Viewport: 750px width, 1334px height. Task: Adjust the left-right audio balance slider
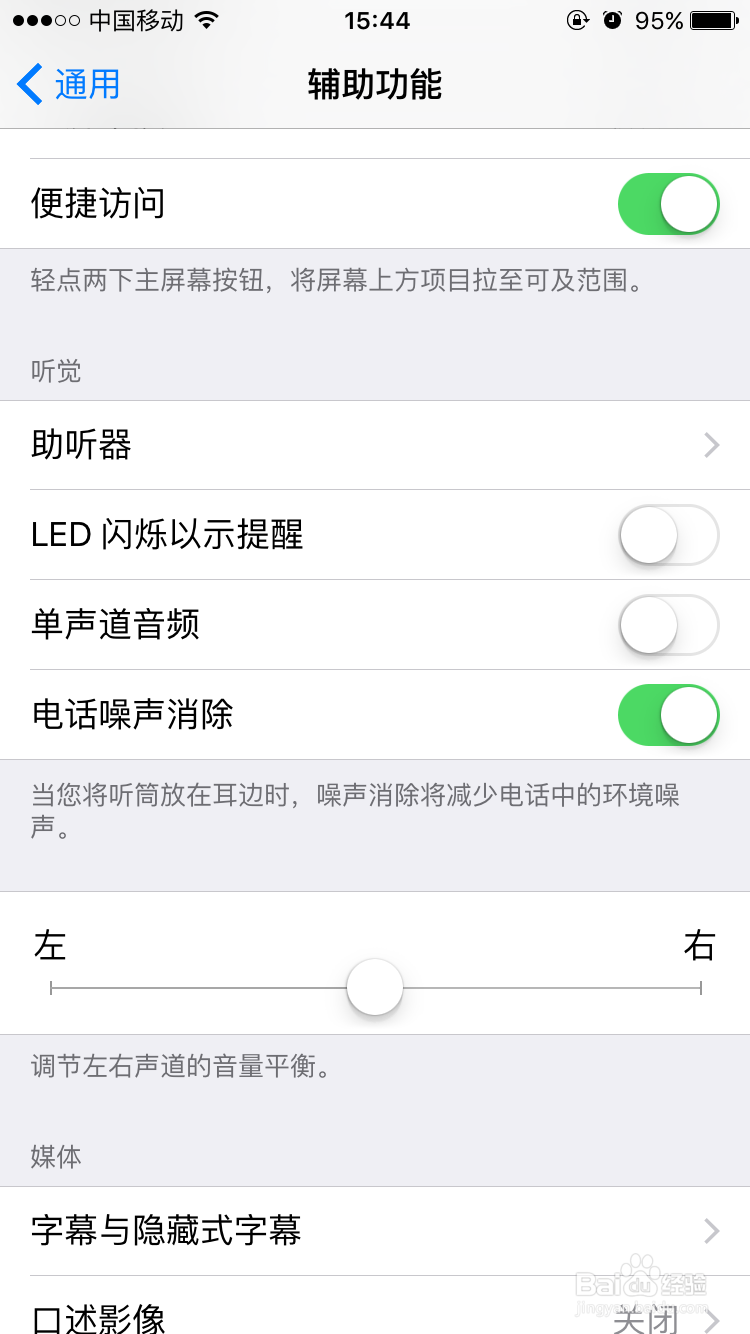click(x=375, y=986)
